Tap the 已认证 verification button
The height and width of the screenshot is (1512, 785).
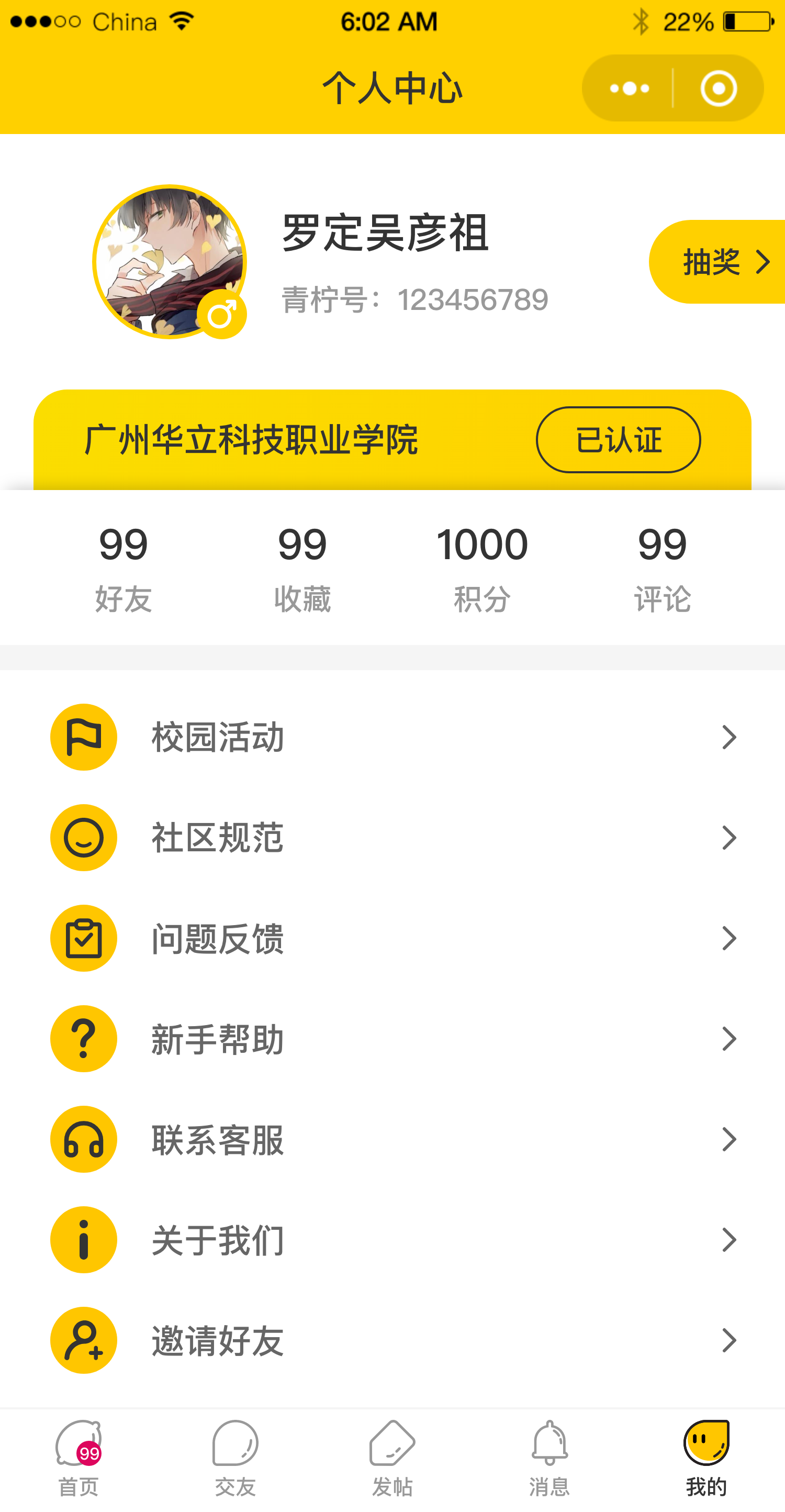click(618, 440)
